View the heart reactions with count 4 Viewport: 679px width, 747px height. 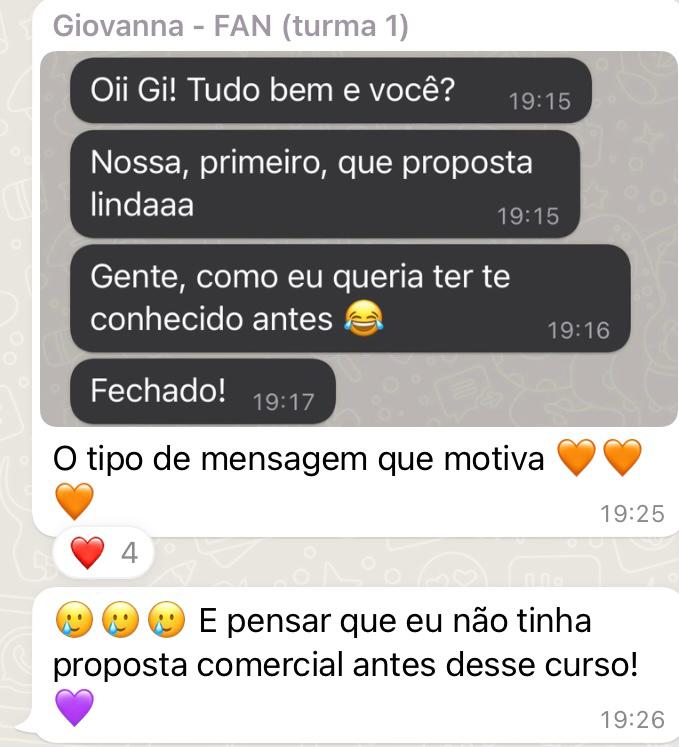coord(103,553)
